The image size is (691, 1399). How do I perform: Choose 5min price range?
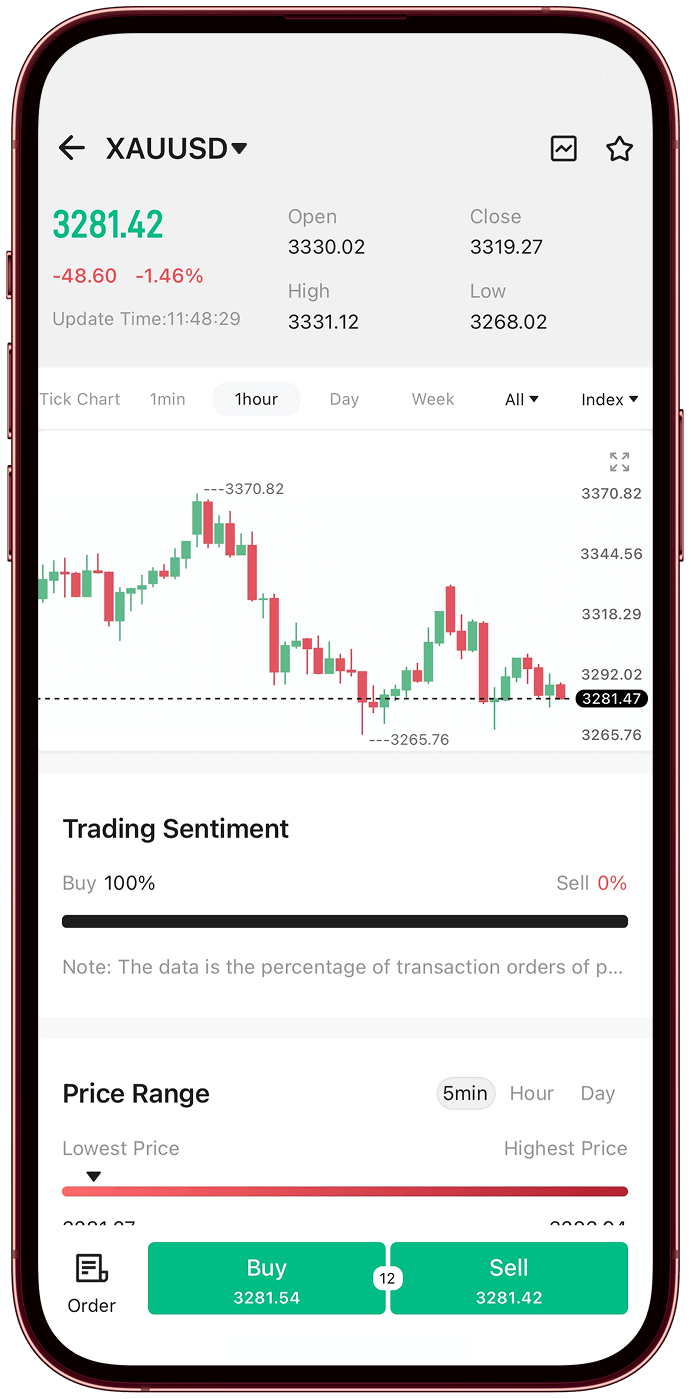[x=465, y=1093]
